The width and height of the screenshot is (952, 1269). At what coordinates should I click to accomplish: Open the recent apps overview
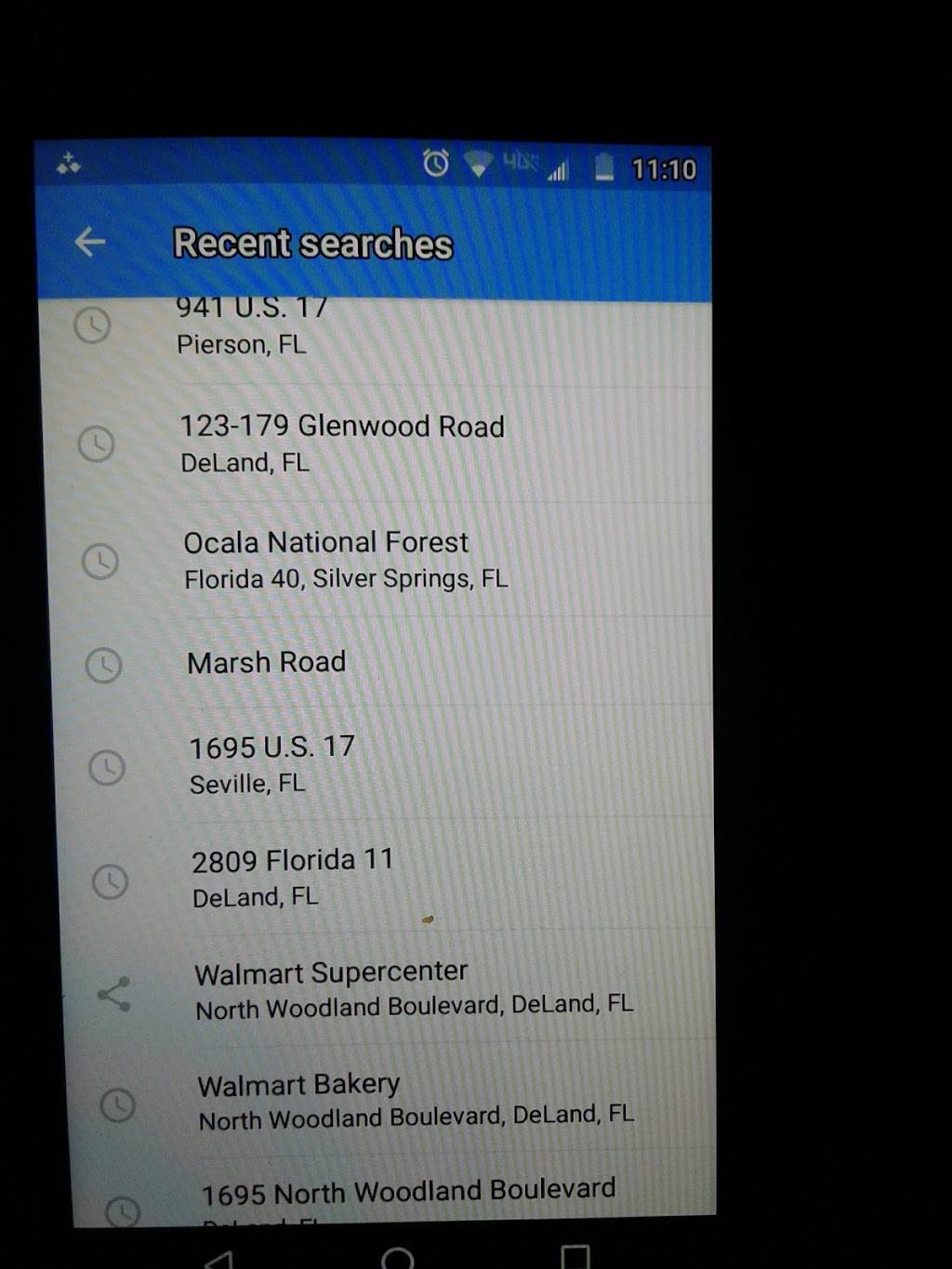[x=575, y=1257]
